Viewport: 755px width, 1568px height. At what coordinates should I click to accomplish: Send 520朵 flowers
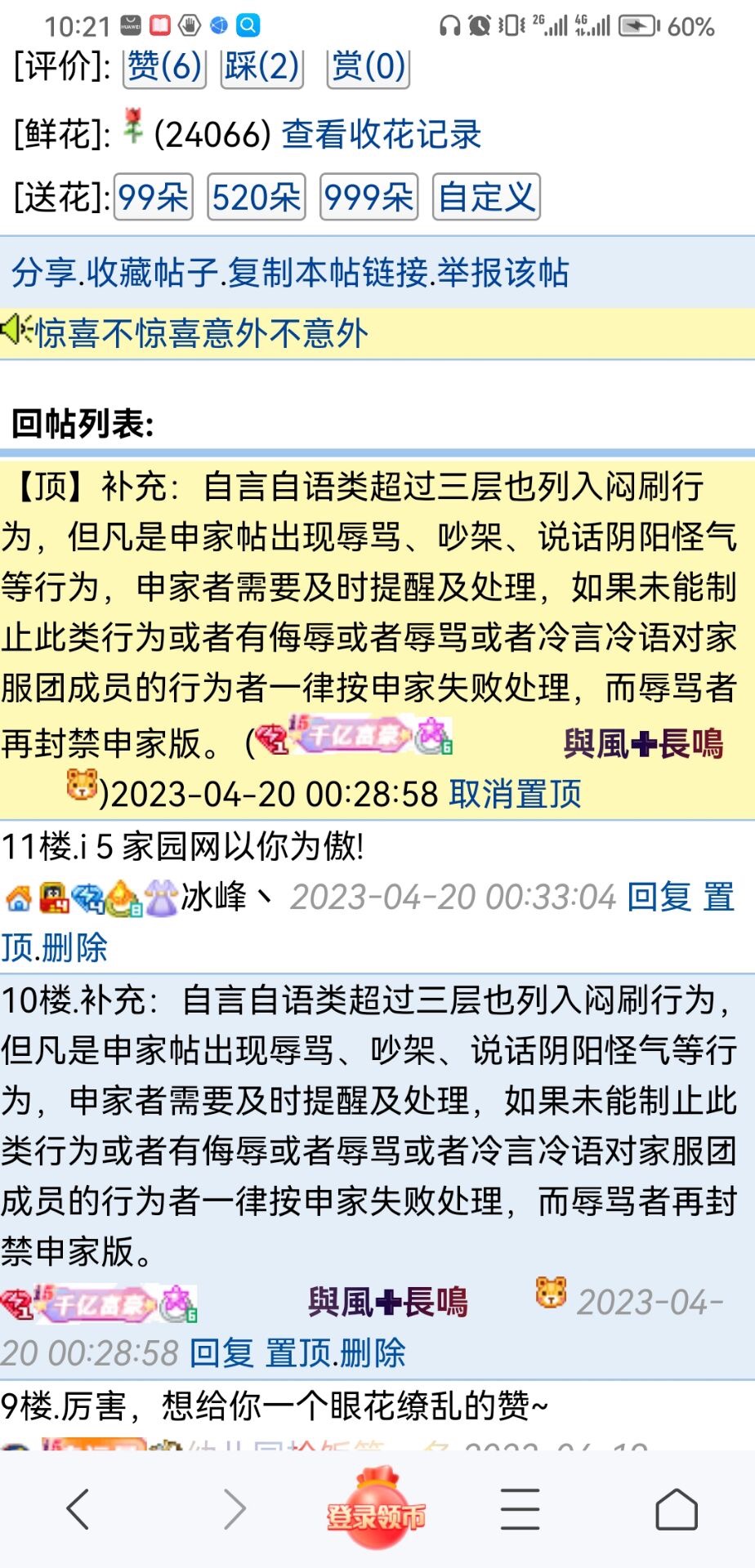click(256, 197)
